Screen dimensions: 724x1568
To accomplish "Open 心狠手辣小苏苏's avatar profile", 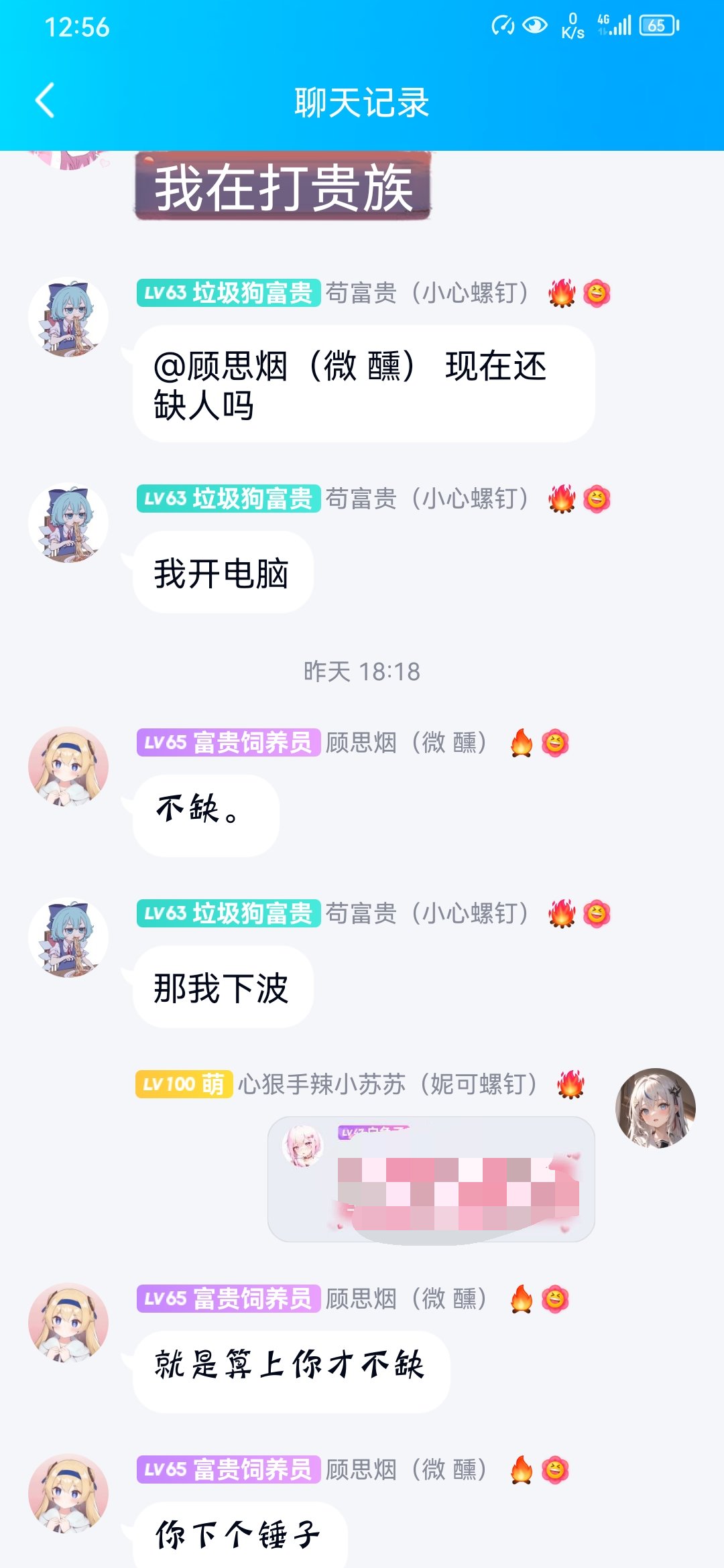I will [x=656, y=1108].
